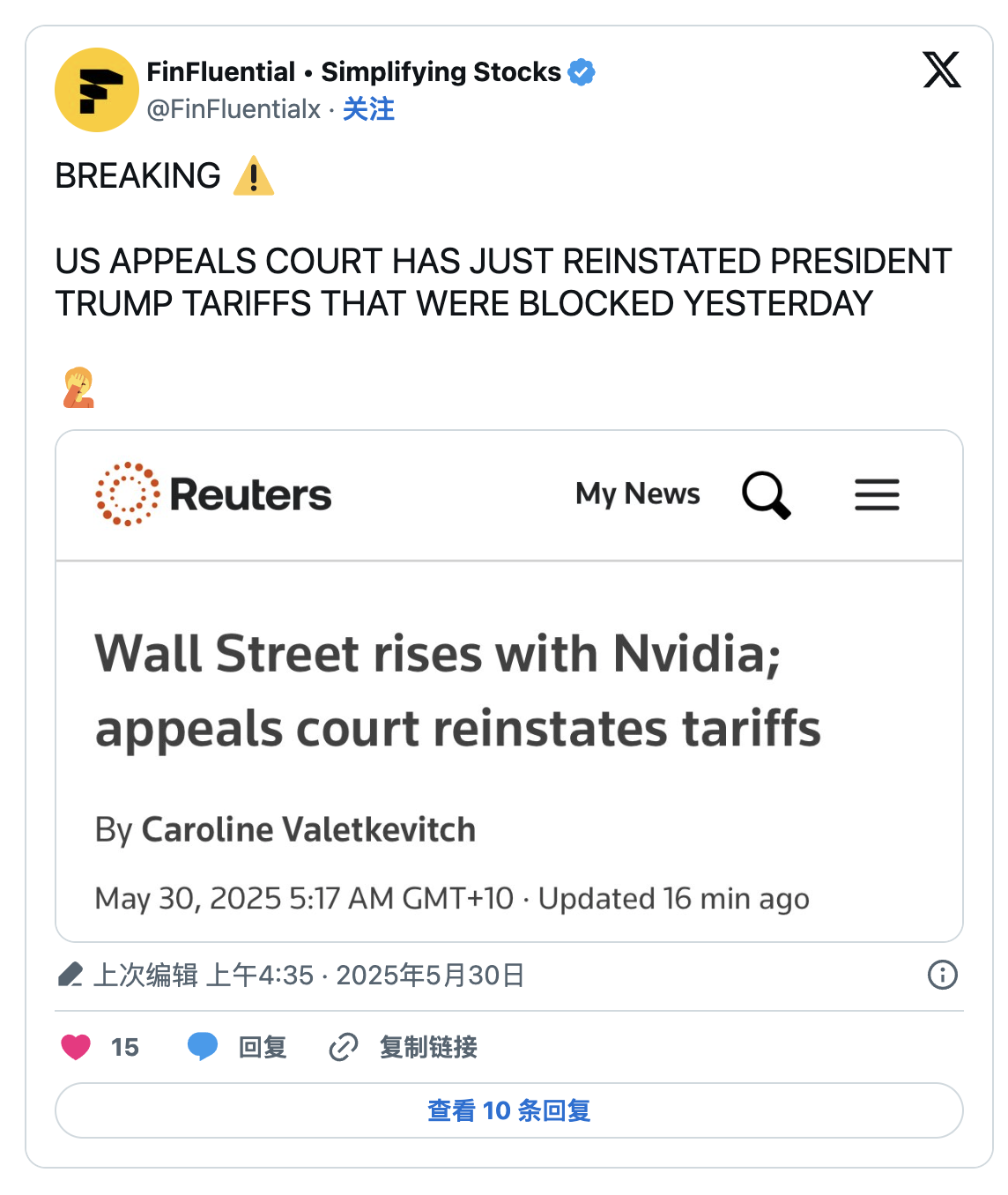Like this post with the heart

coord(77,1047)
